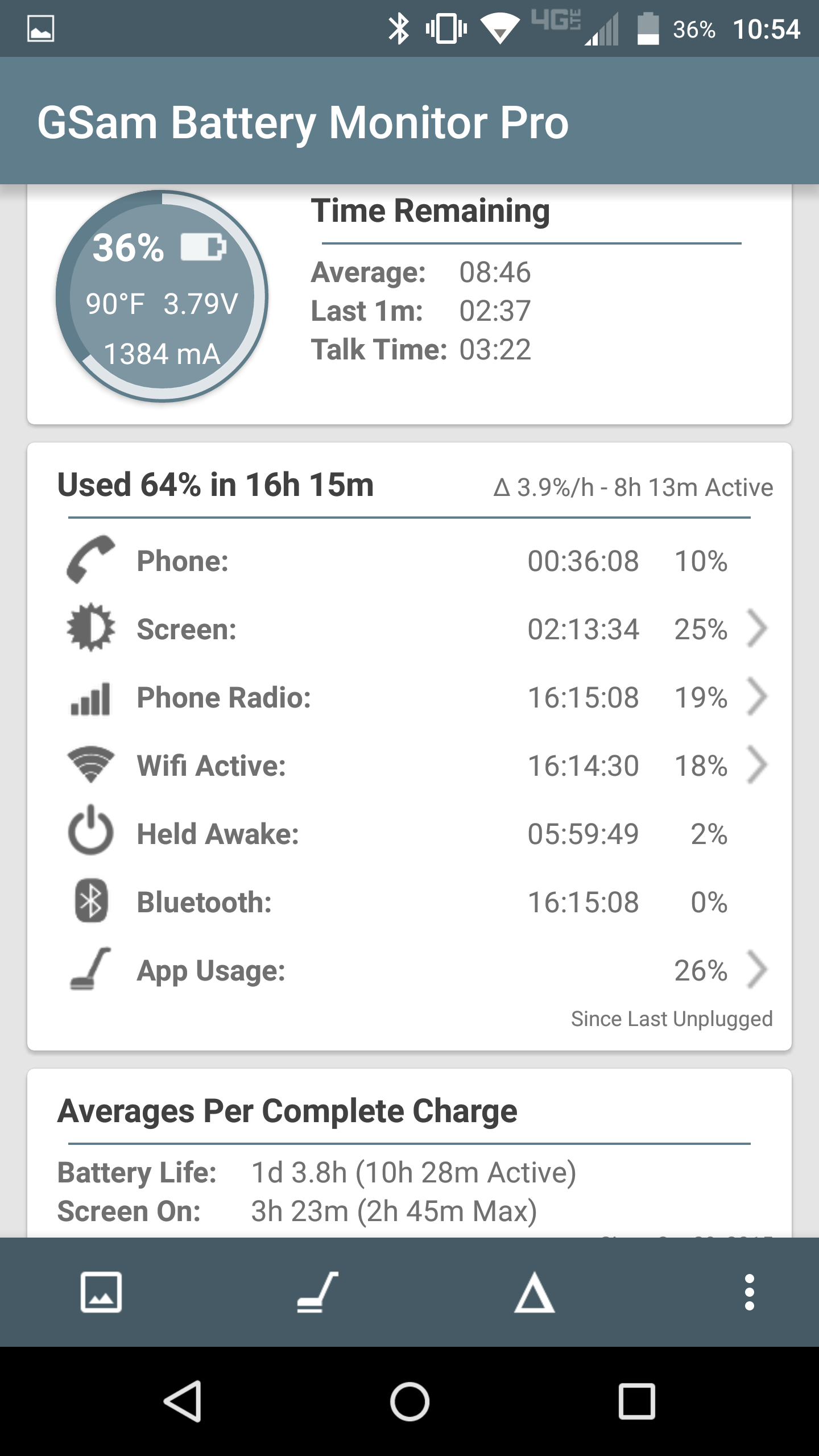Viewport: 819px width, 1456px height.
Task: Open Screen usage details
Action: (756, 629)
